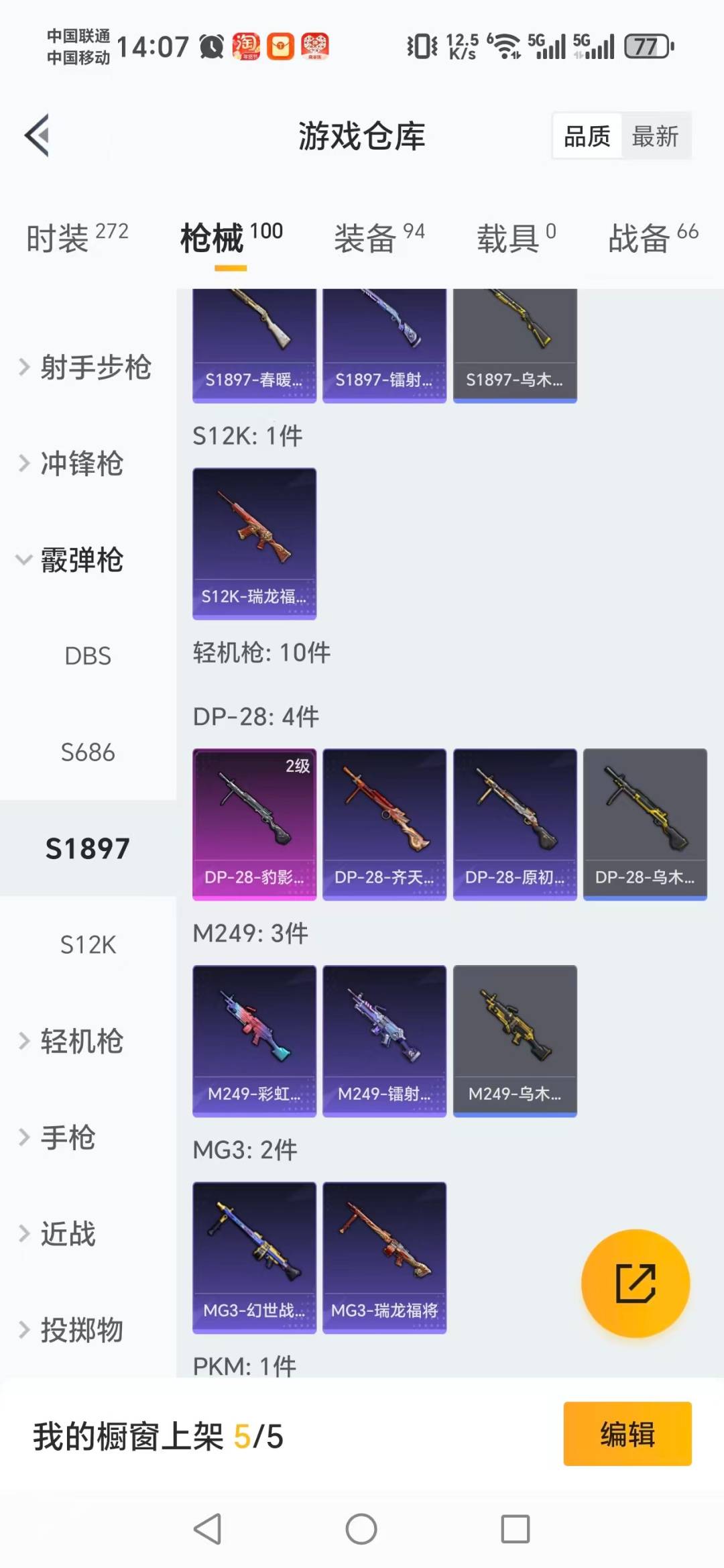Select S686 in the sidebar
The image size is (724, 1568).
88,752
